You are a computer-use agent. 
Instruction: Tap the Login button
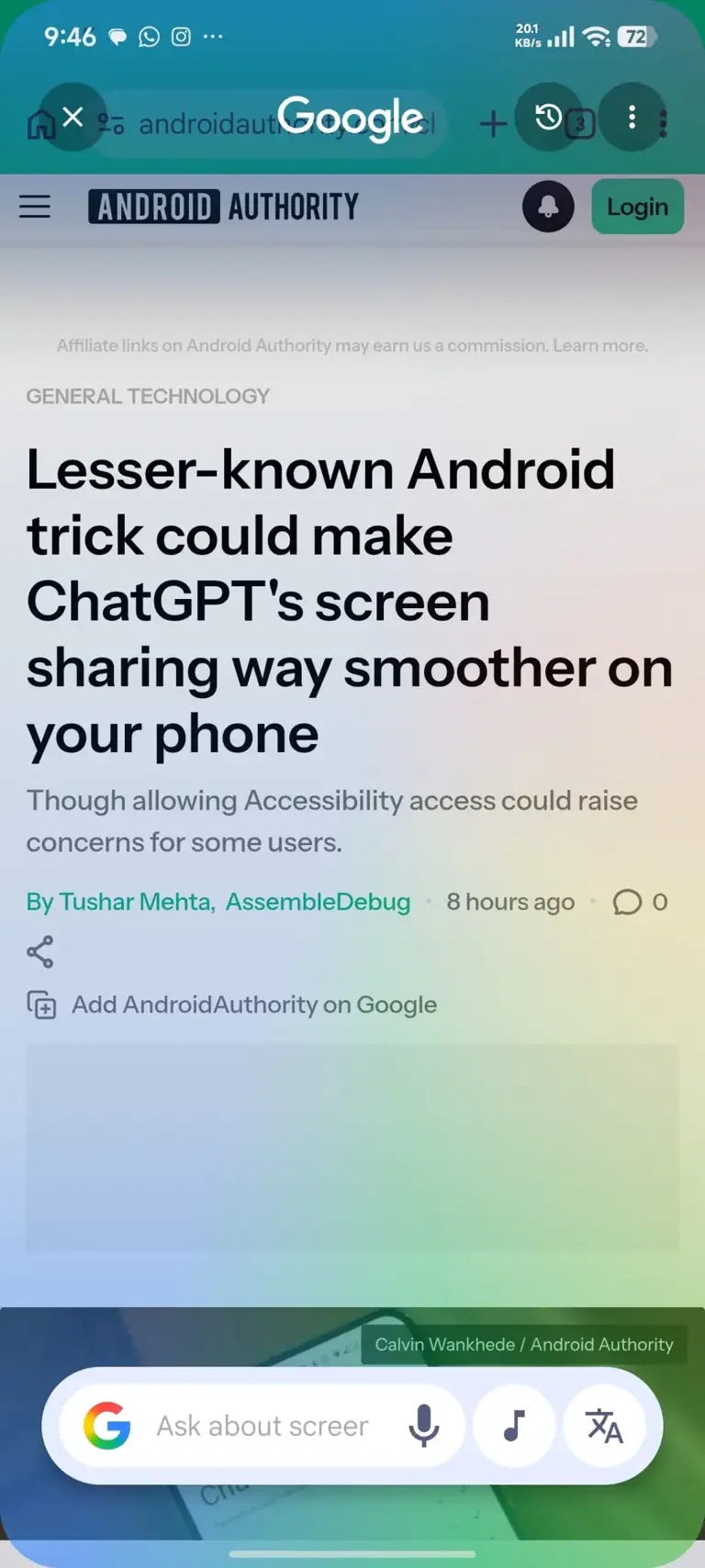pyautogui.click(x=637, y=207)
